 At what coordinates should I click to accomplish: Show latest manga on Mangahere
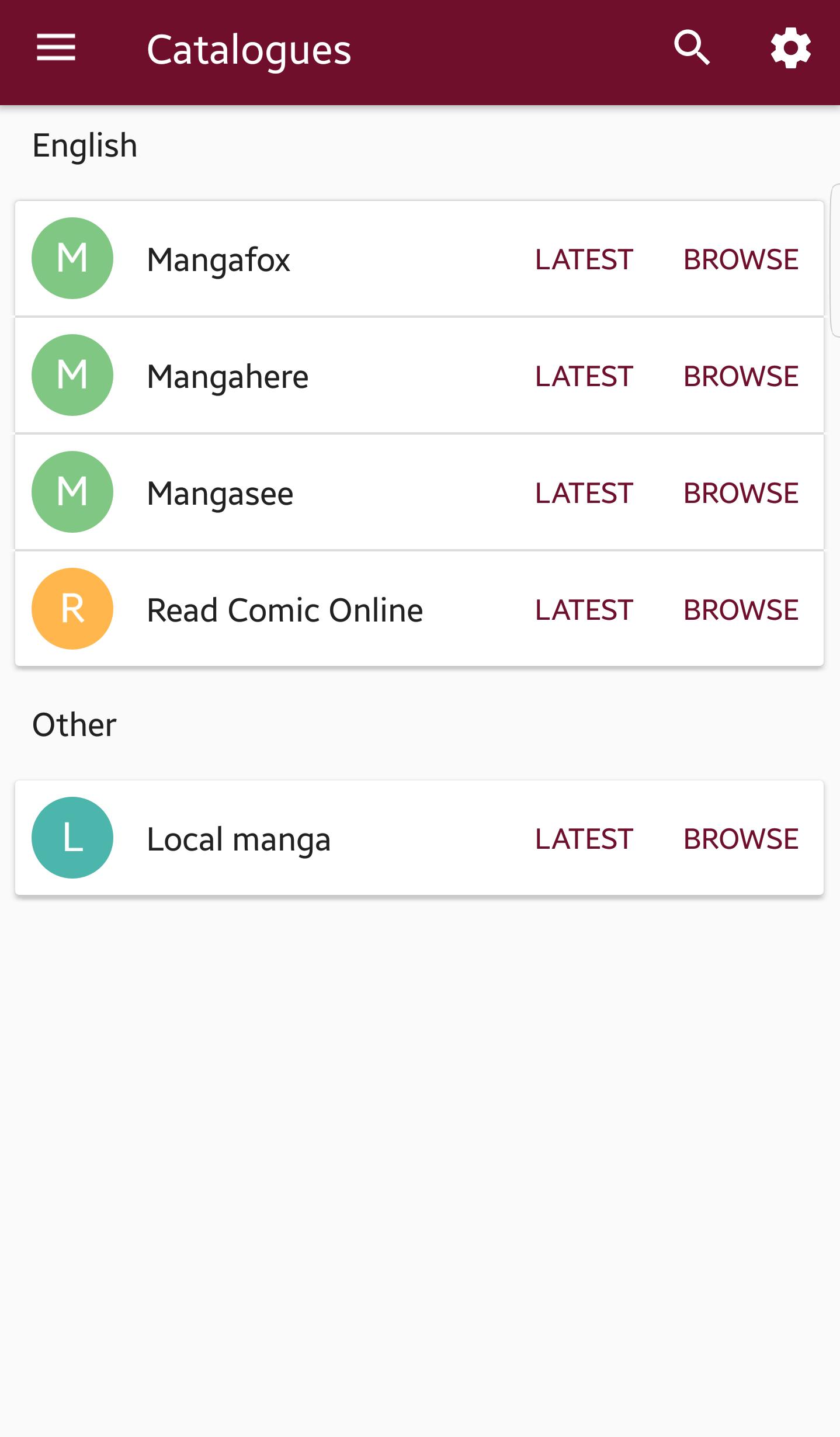click(584, 376)
